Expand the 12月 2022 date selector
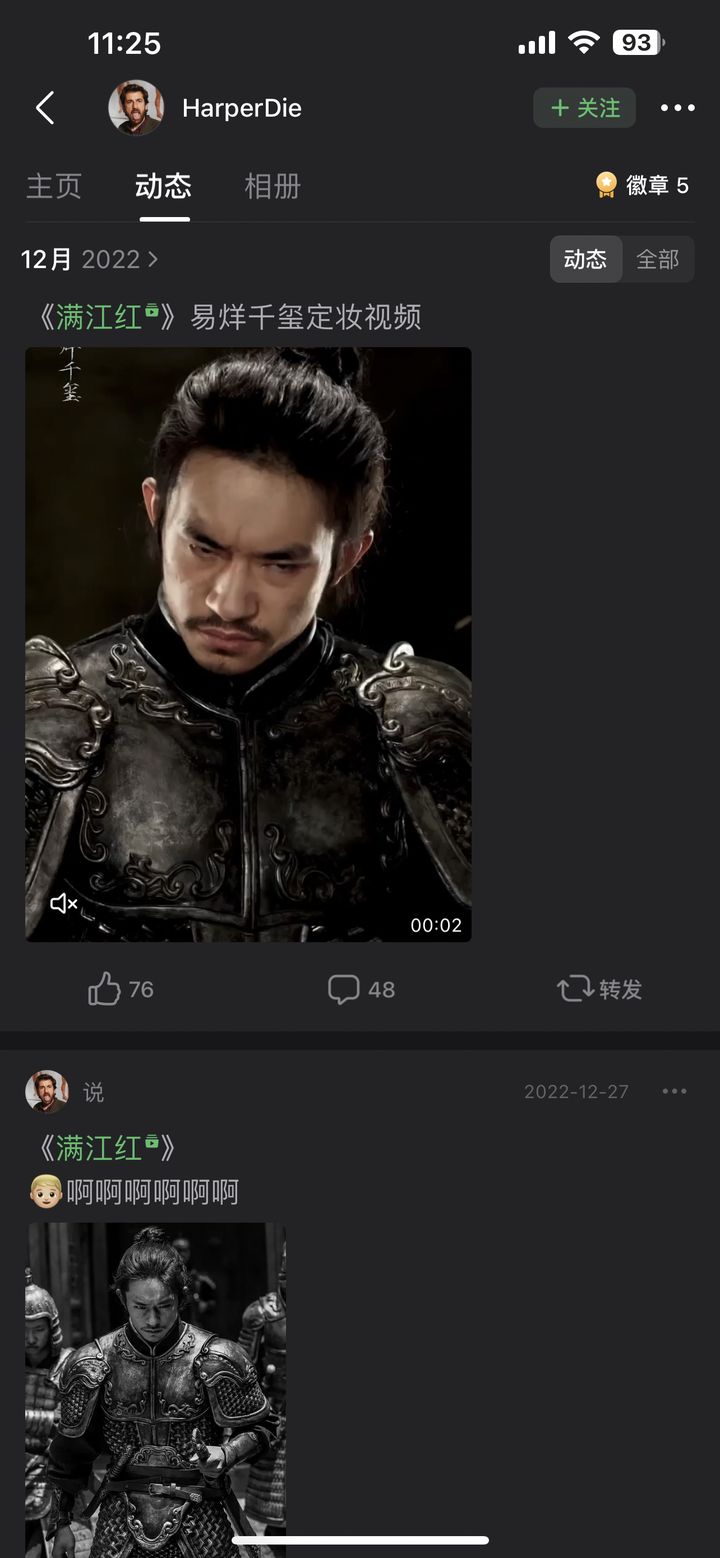This screenshot has height=1558, width=720. 90,260
